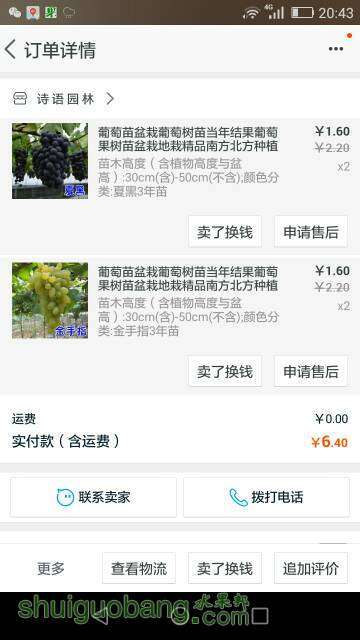Open the three-dot overflow menu
This screenshot has width=360, height=640.
[336, 49]
